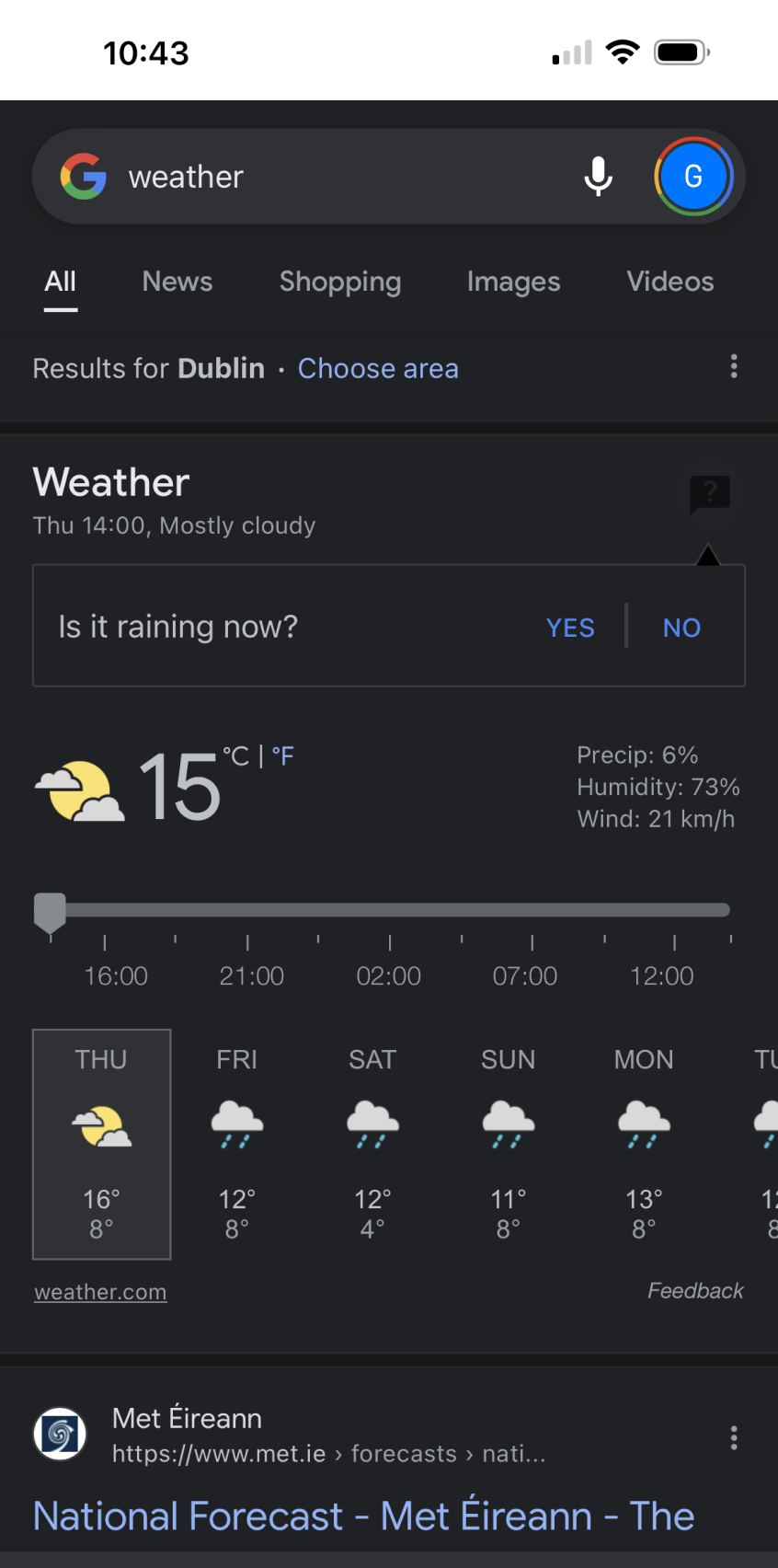Switch the temperature unit to °F
This screenshot has height=1568, width=778.
[x=283, y=756]
